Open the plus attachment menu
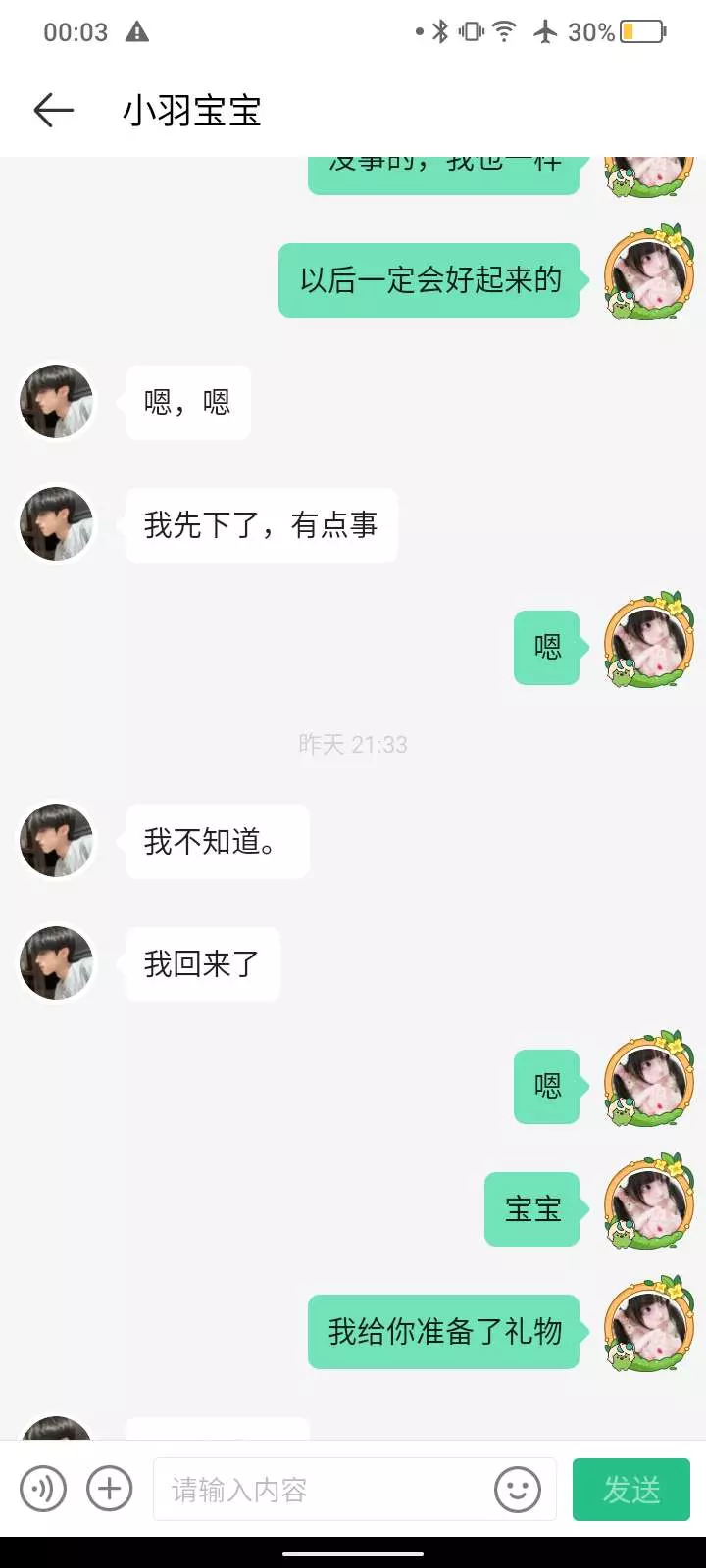The height and width of the screenshot is (1568, 706). point(110,1490)
